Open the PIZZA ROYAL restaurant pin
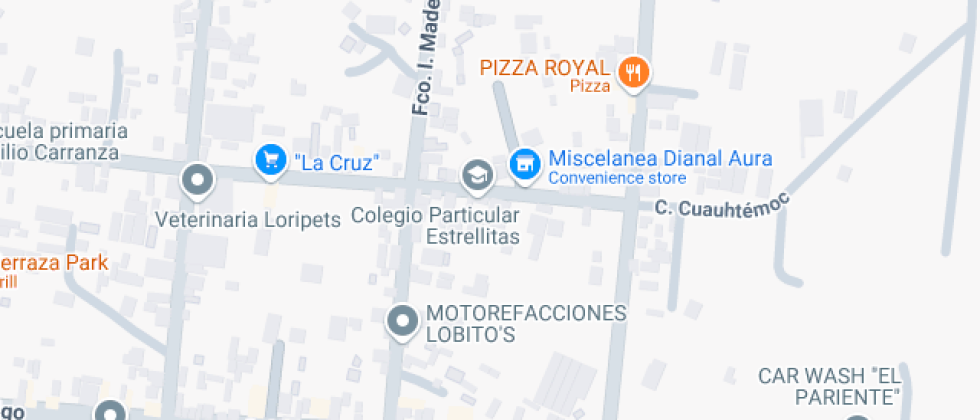980x420 pixels. [633, 72]
